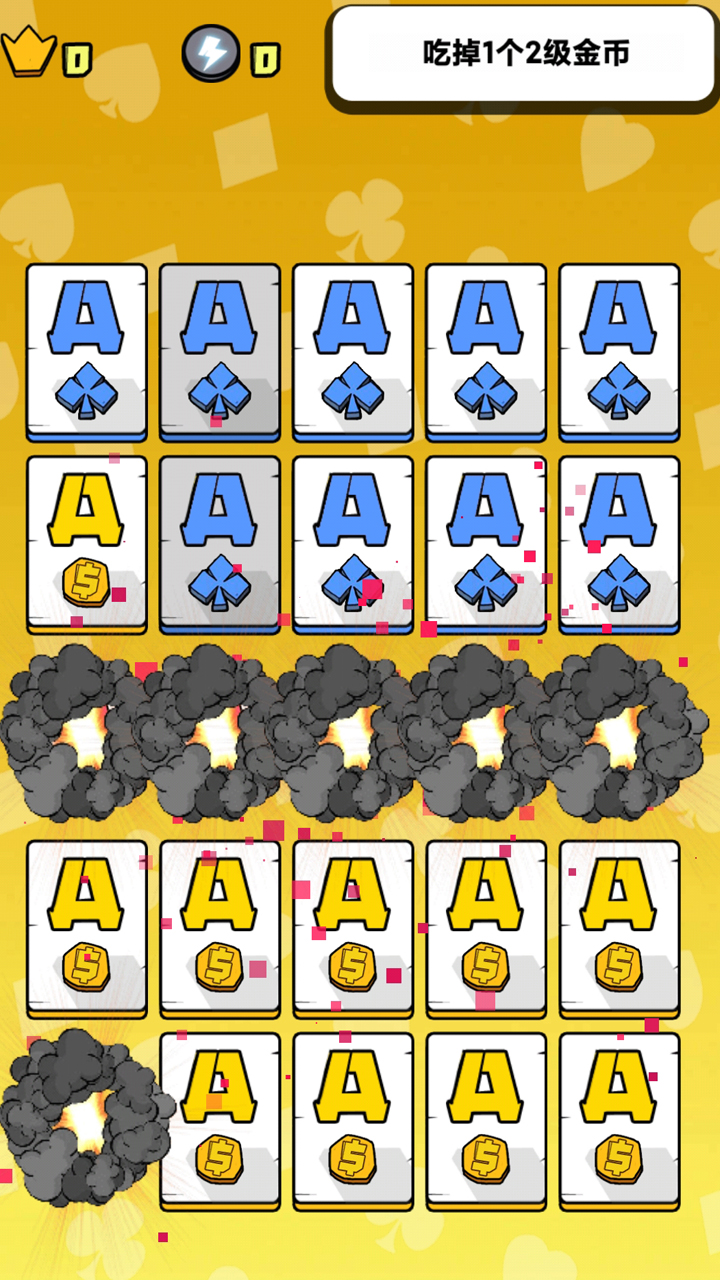Tap the yellow coin card beside the blue club cards
Screen dimensions: 720x1280
point(86,543)
